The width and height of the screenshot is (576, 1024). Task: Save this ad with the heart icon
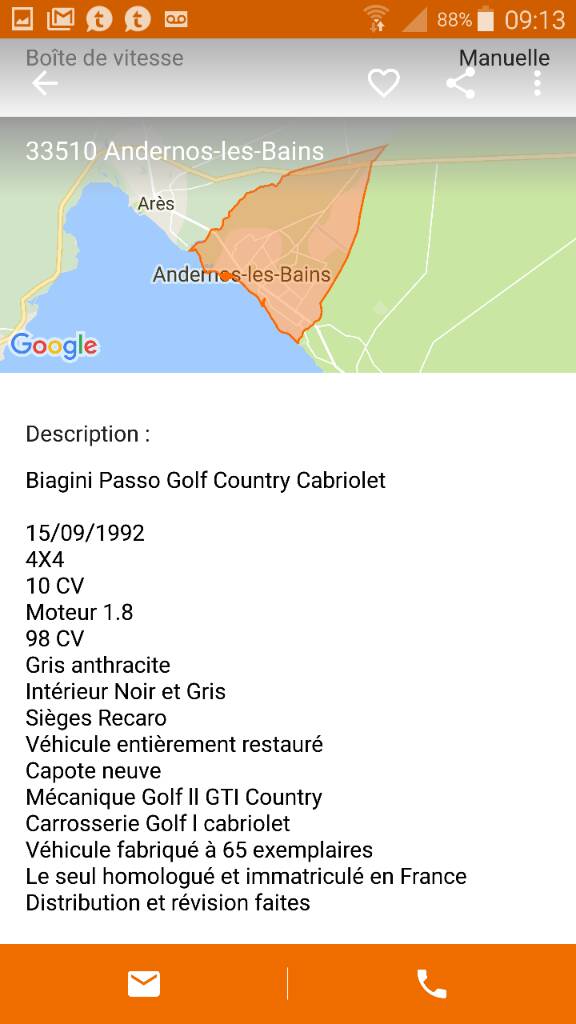(383, 84)
